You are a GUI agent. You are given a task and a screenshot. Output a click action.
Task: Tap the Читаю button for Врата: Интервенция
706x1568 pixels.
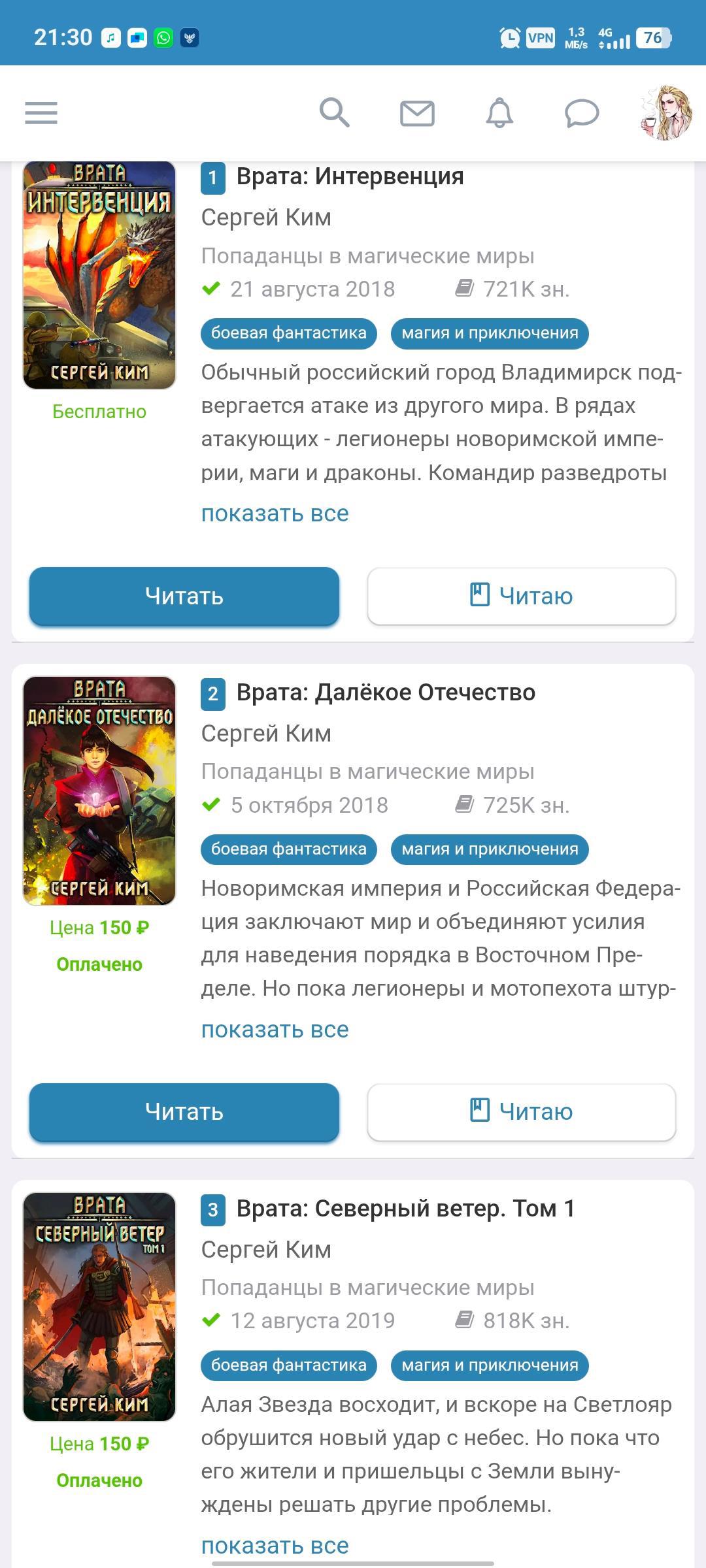pyautogui.click(x=521, y=596)
